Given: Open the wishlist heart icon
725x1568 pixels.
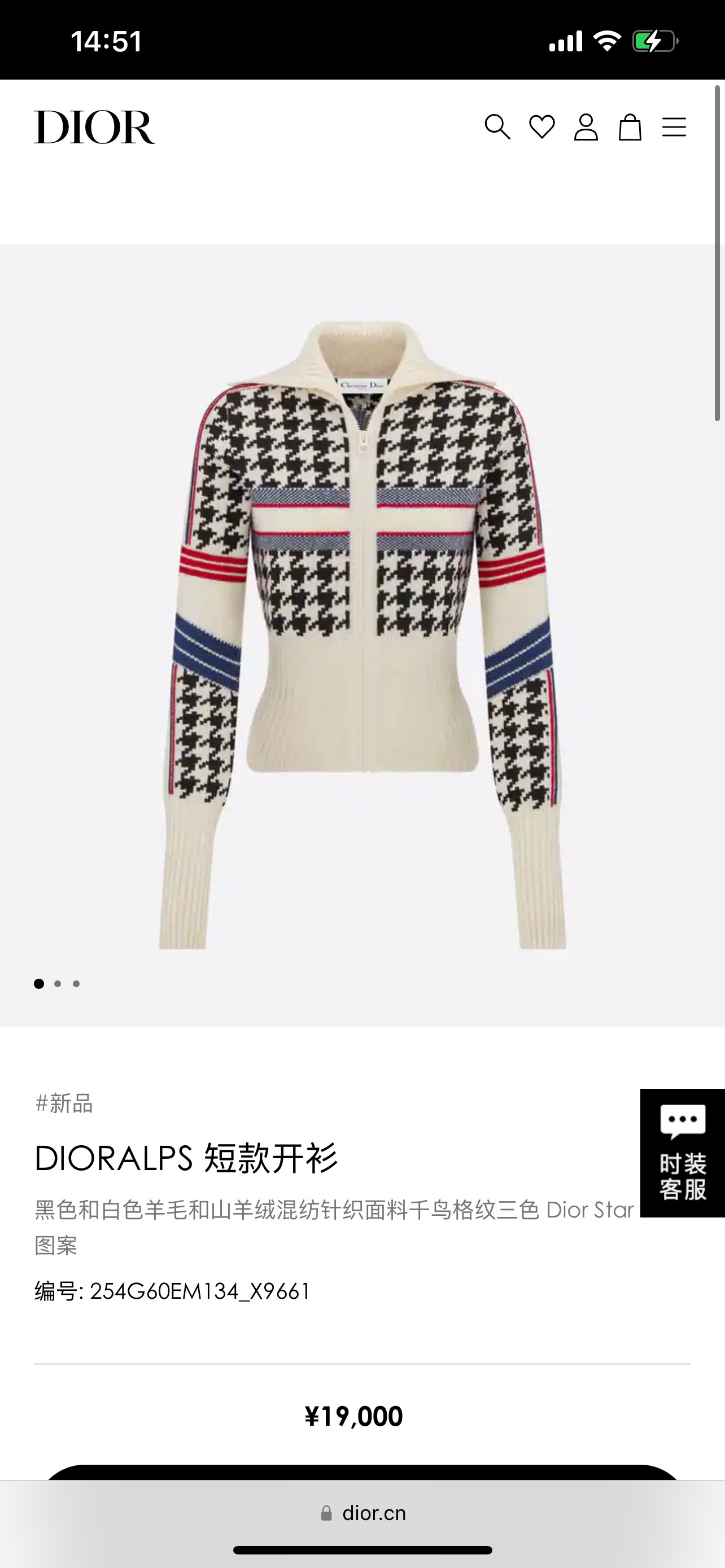Looking at the screenshot, I should point(541,127).
